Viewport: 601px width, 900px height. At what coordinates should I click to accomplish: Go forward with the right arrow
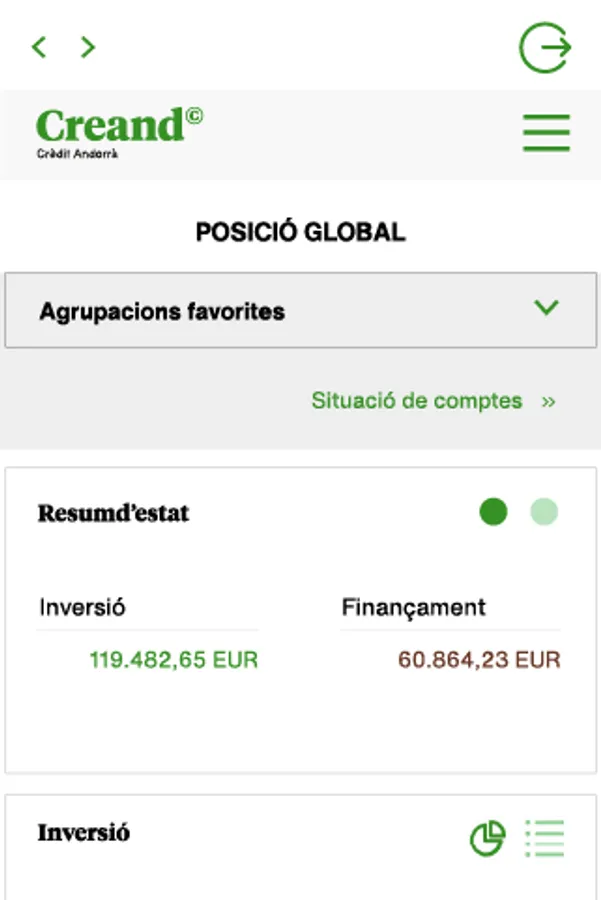point(88,47)
